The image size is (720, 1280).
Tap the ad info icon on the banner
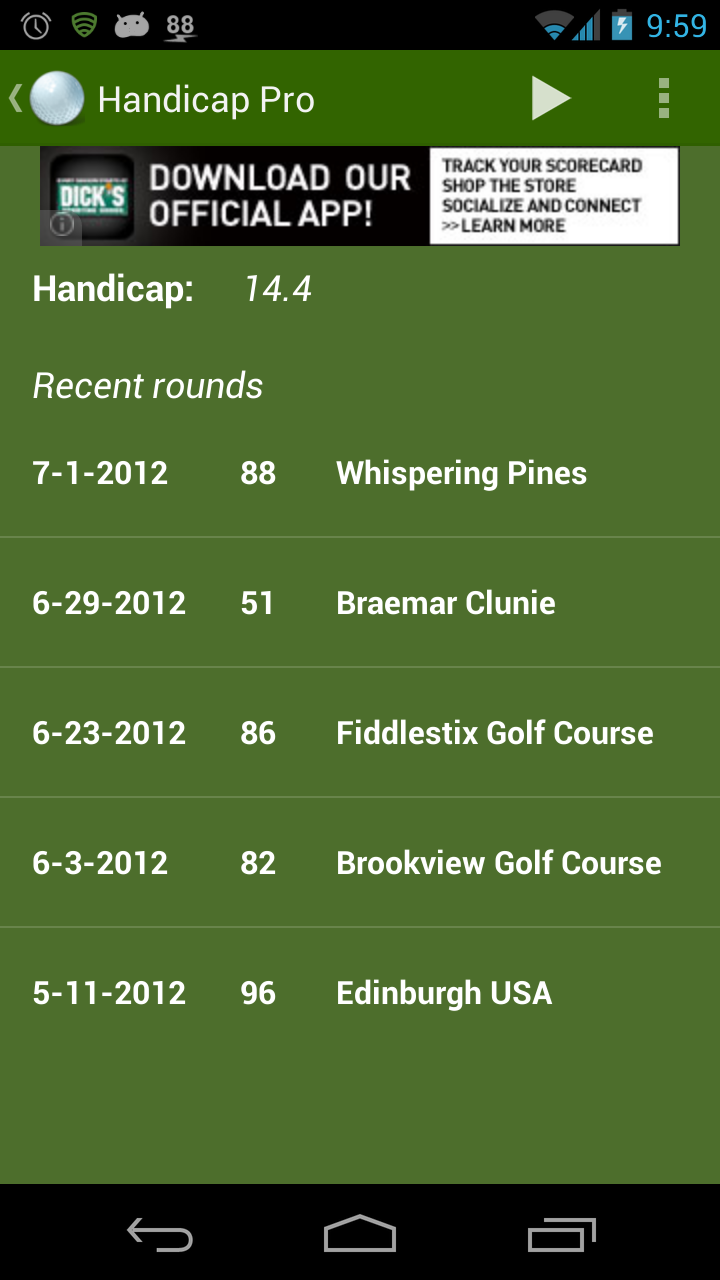coord(61,226)
